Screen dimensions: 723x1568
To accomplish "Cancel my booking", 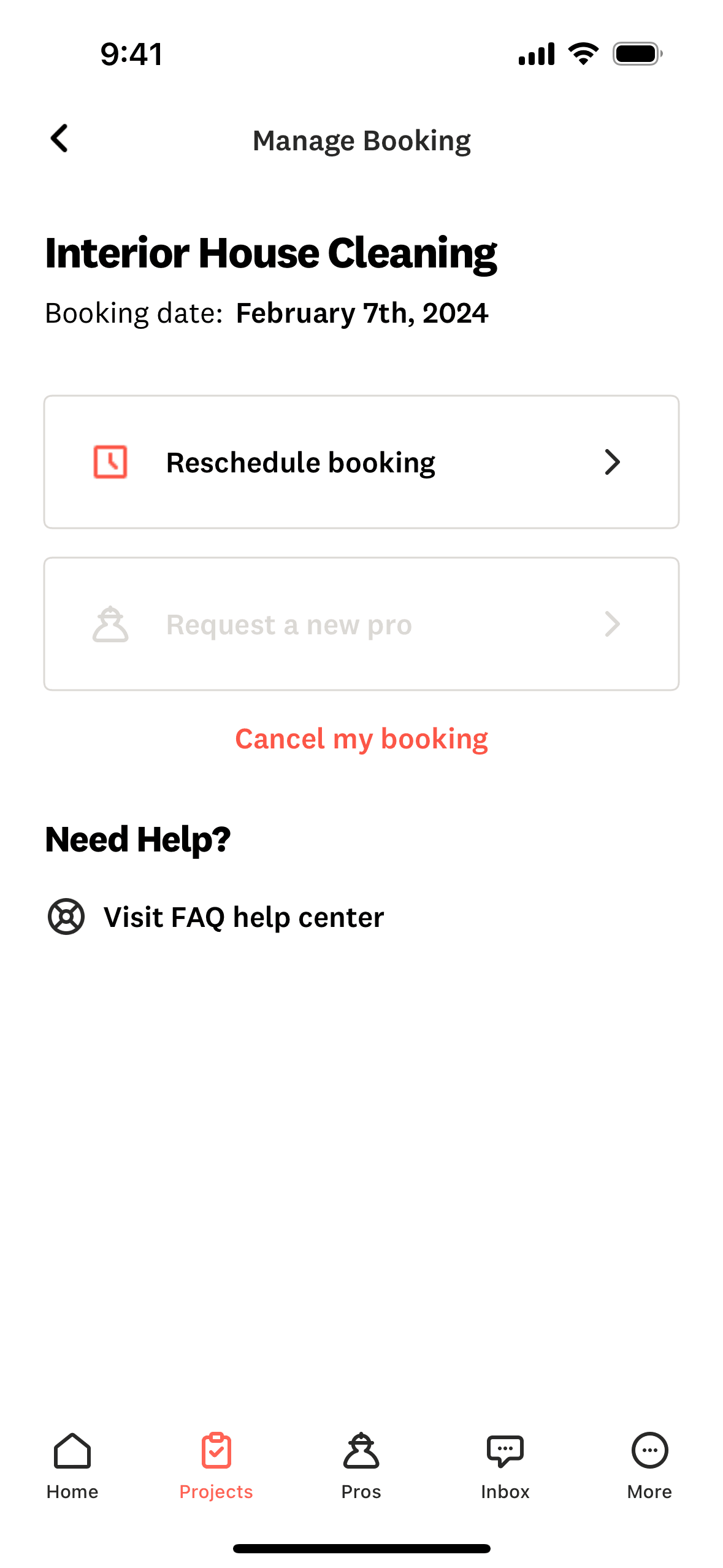I will point(361,739).
